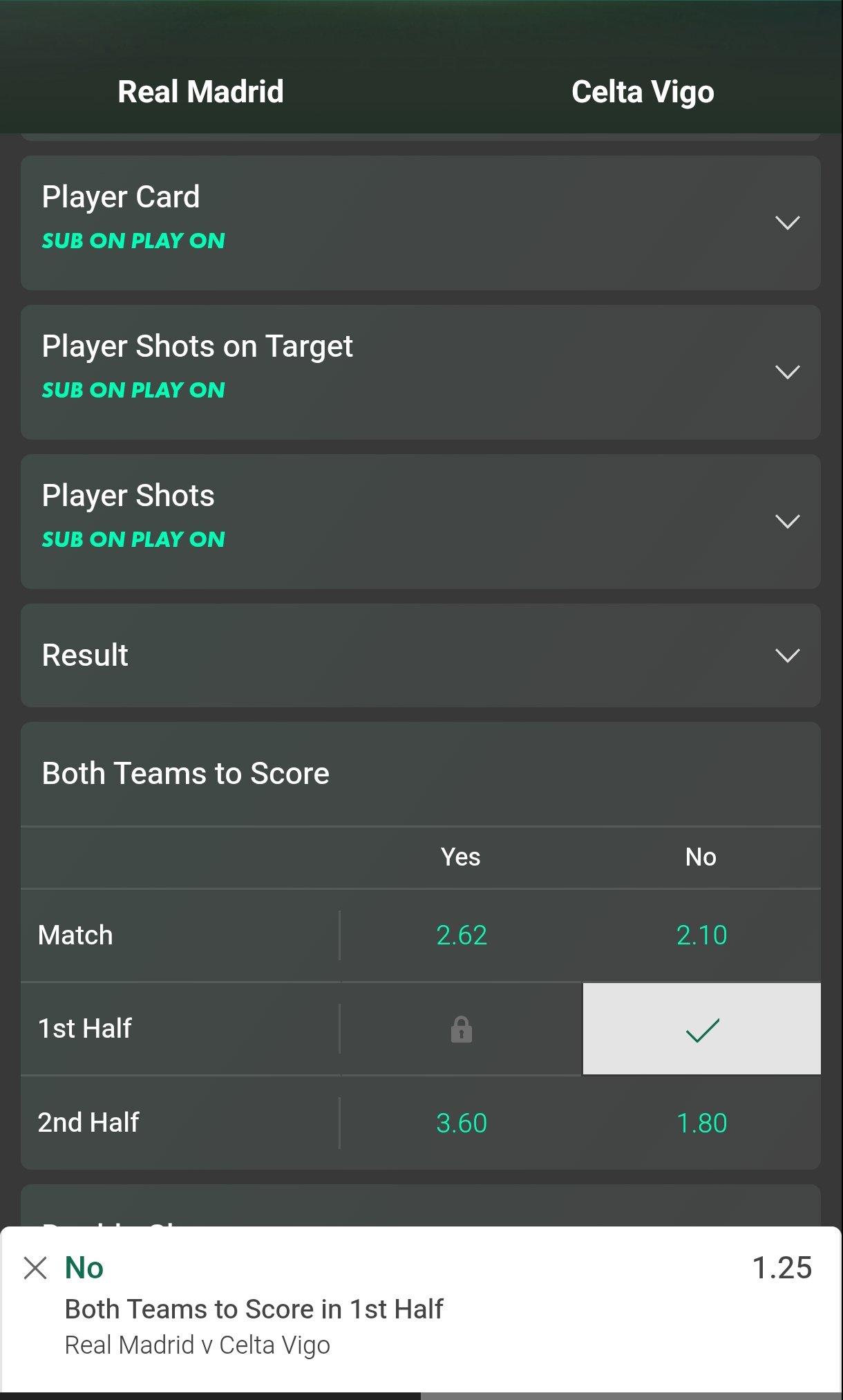Select 2nd Half No at 1.80

pos(701,1123)
